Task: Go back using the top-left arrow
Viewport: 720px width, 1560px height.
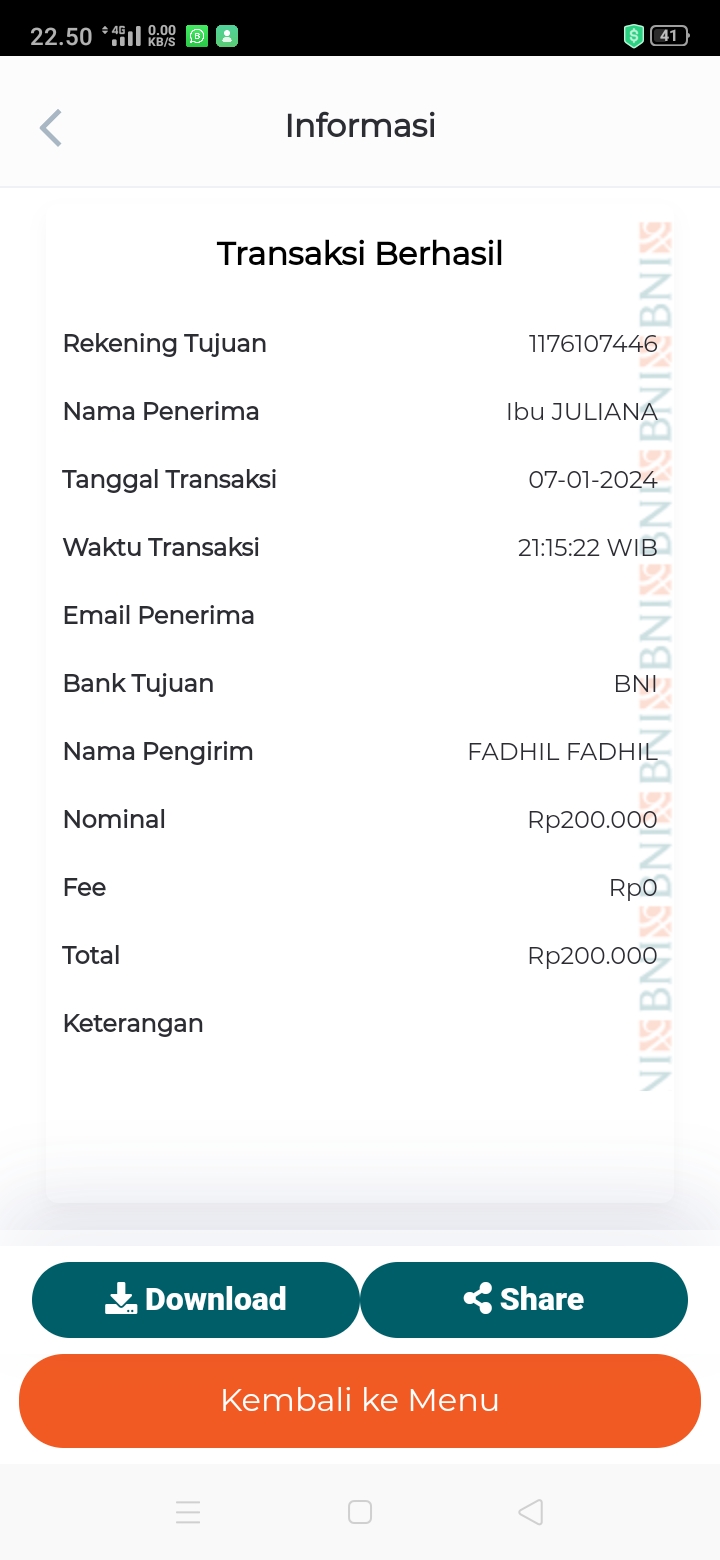Action: (51, 128)
